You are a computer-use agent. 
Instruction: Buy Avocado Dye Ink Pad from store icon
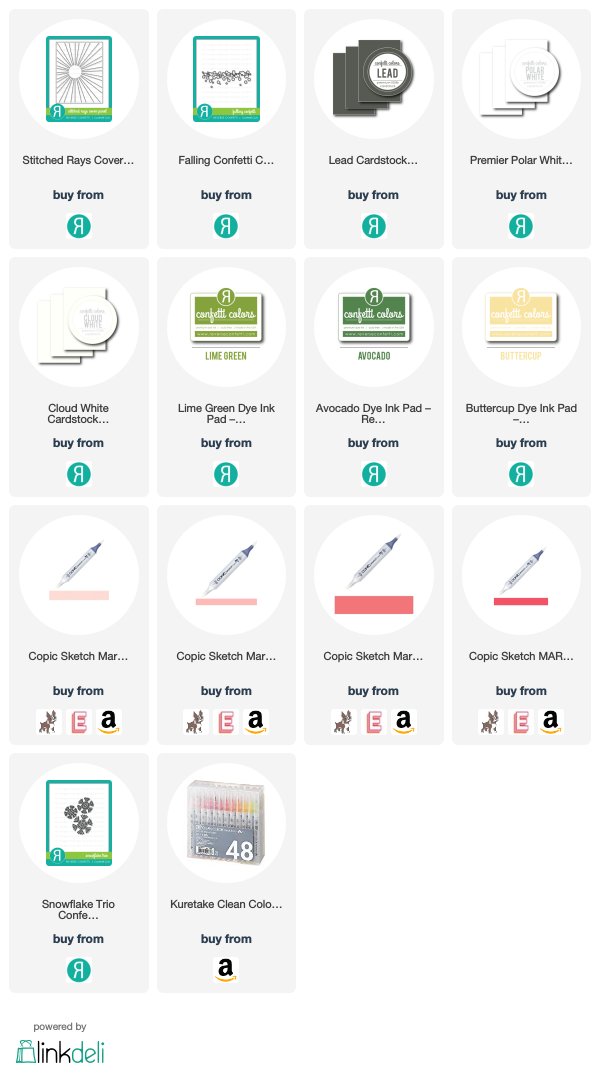click(x=374, y=474)
